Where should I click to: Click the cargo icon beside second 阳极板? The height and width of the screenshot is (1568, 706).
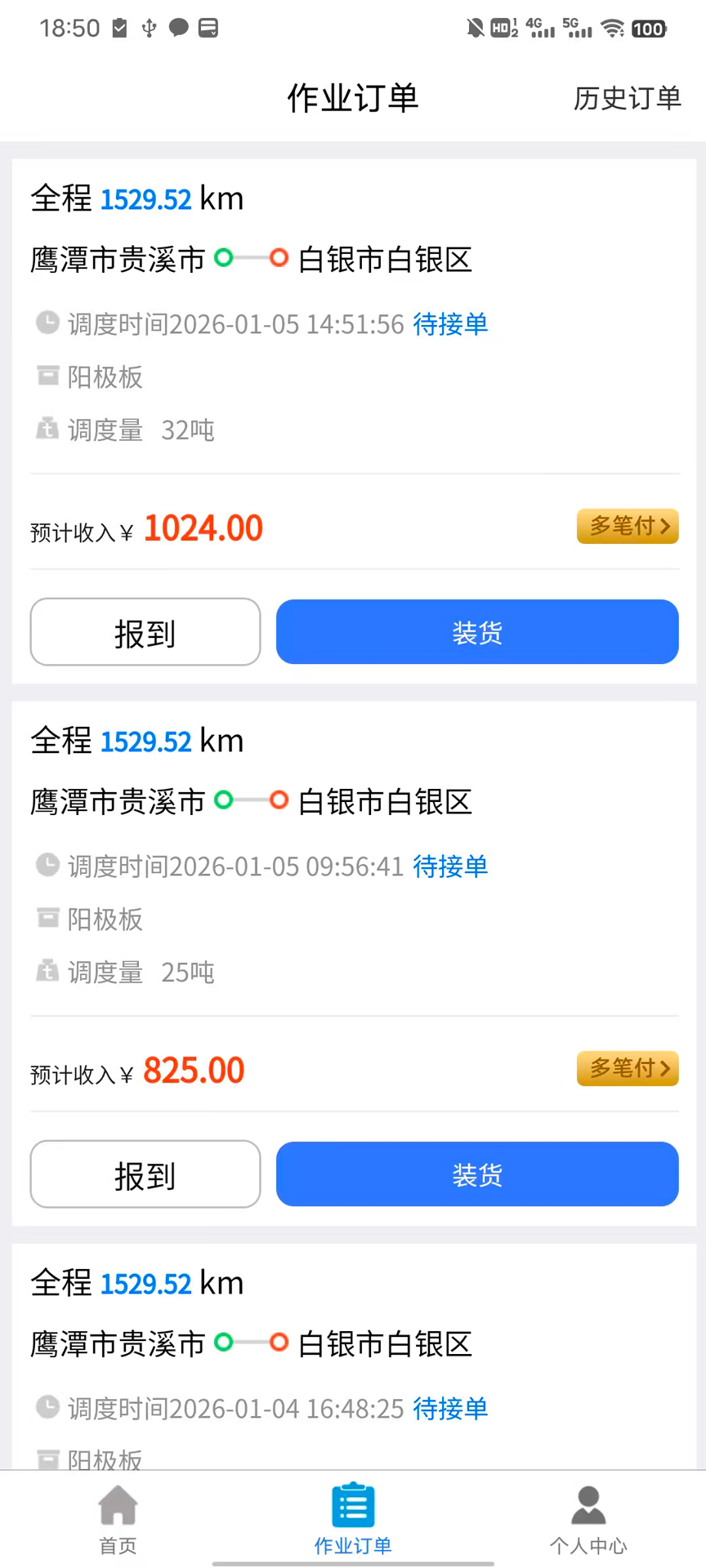pyautogui.click(x=47, y=919)
